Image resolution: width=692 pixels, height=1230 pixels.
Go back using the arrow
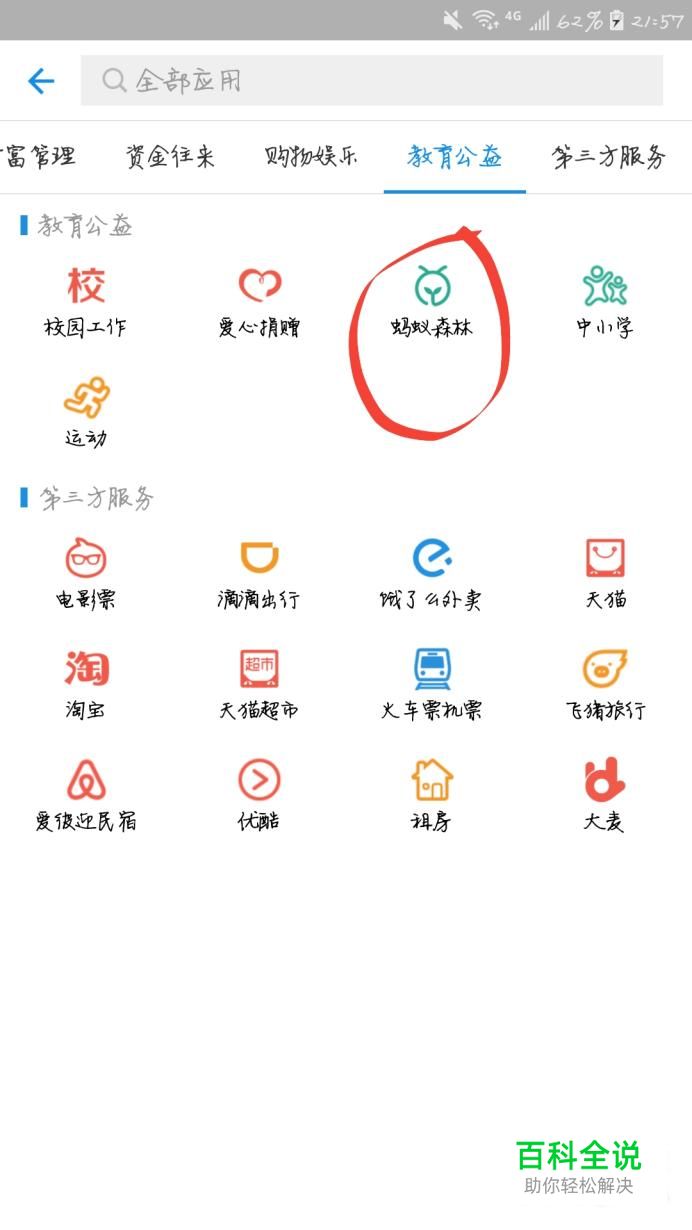tap(41, 81)
